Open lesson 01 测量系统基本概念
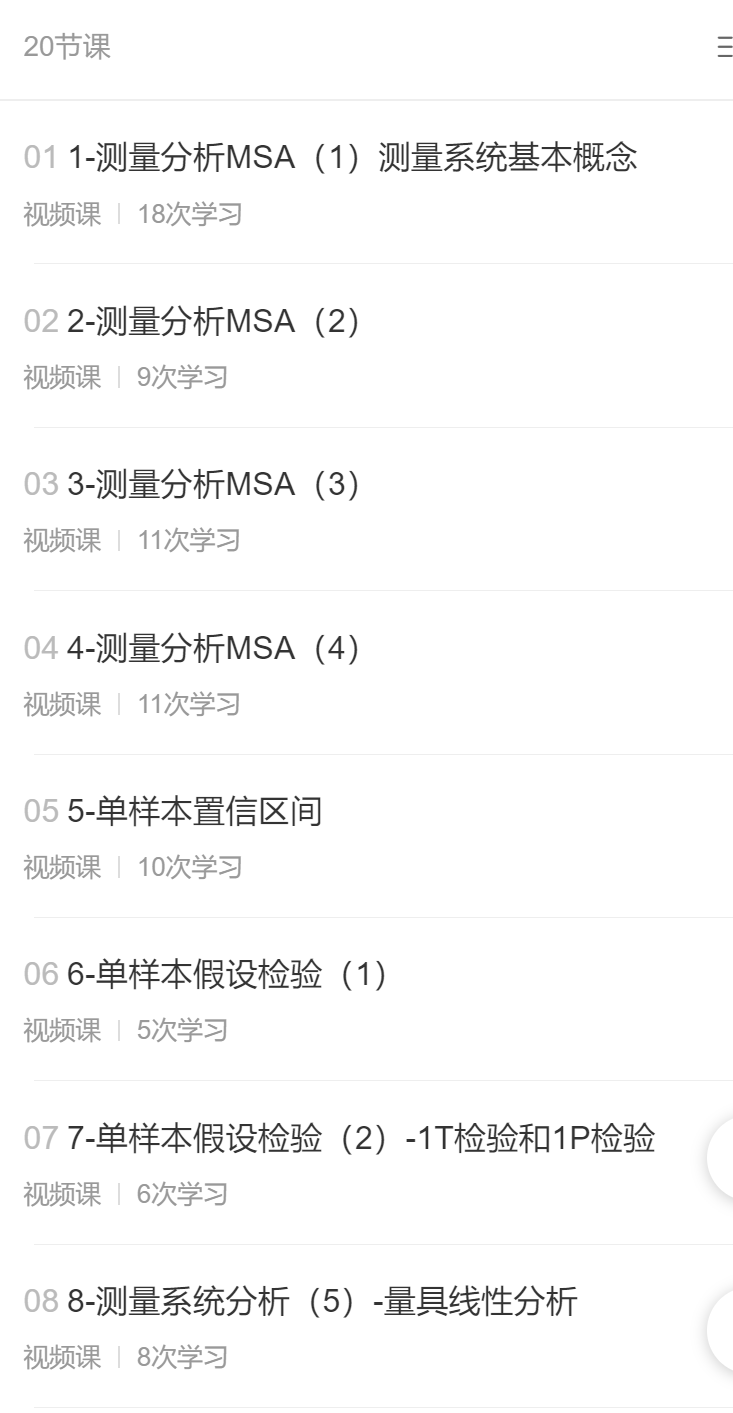Viewport: 733px width, 1413px height. tap(351, 157)
